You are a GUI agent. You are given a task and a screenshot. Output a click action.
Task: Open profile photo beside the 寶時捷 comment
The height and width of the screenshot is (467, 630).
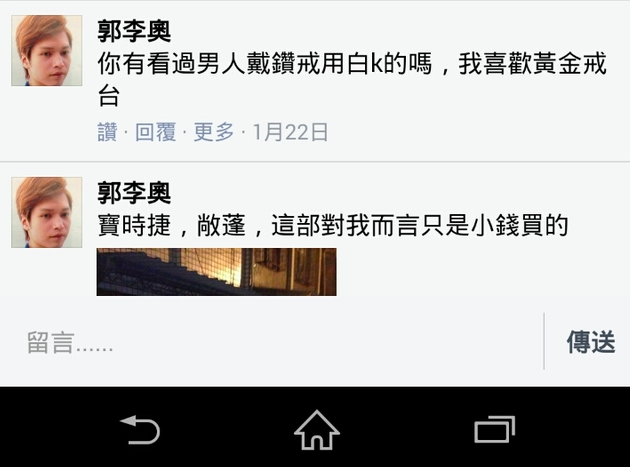(47, 212)
